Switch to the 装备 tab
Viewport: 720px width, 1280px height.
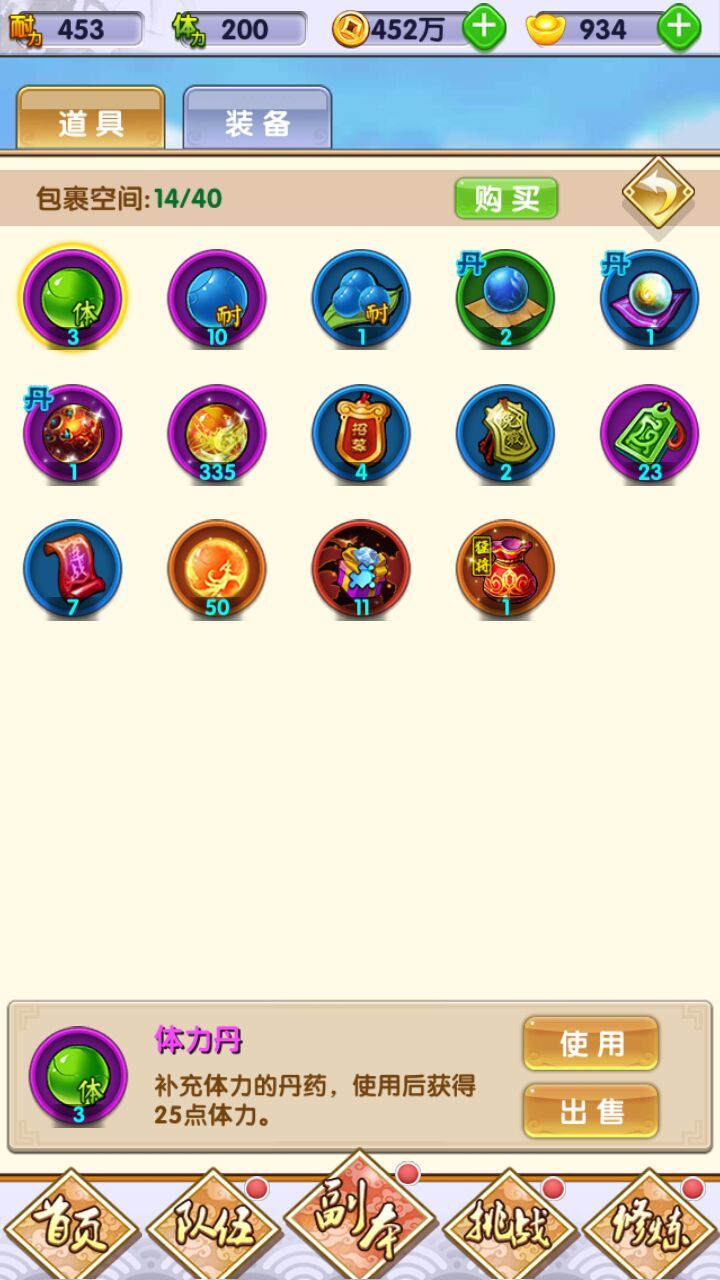(x=257, y=121)
